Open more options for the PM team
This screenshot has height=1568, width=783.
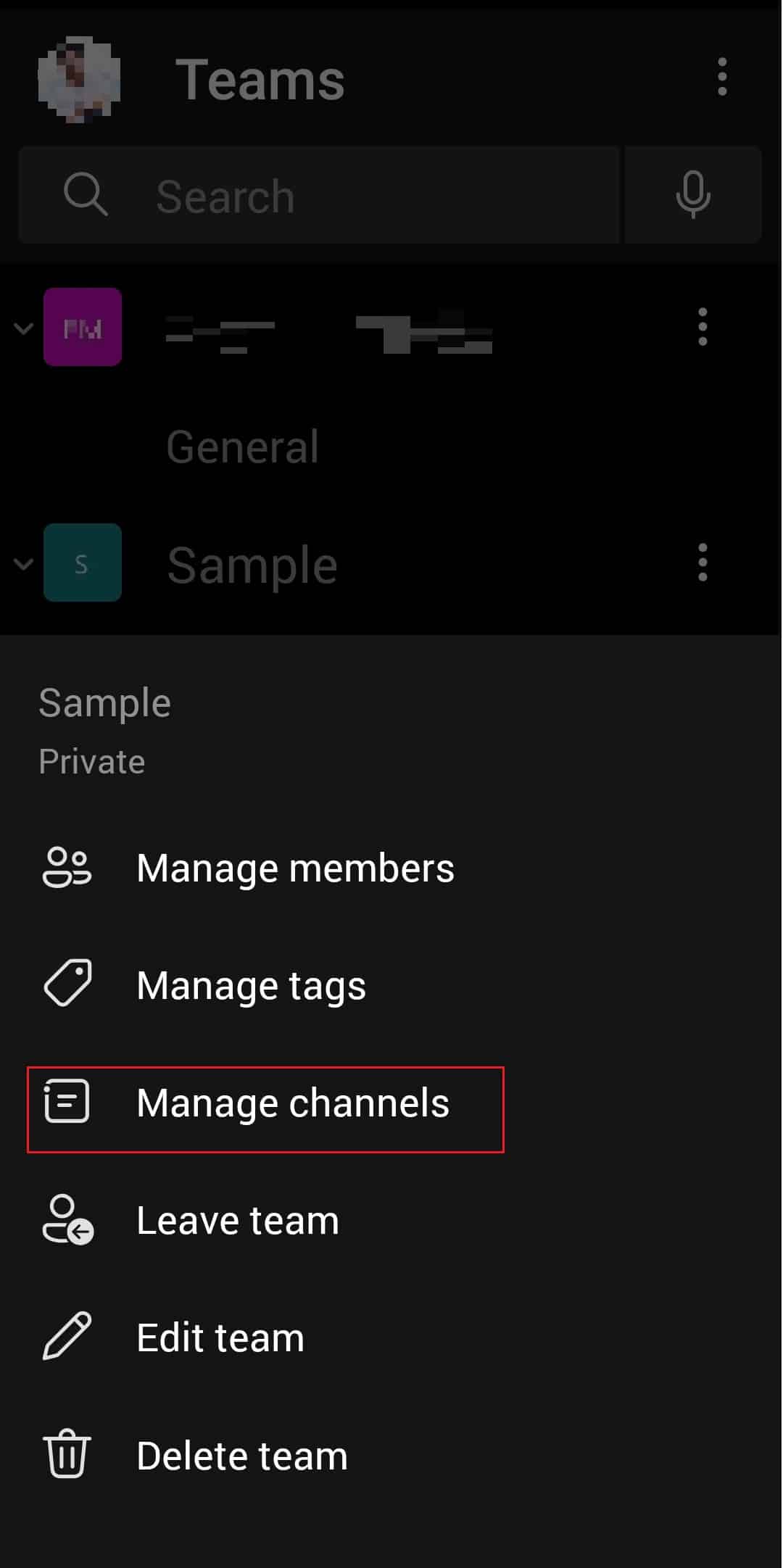click(702, 327)
